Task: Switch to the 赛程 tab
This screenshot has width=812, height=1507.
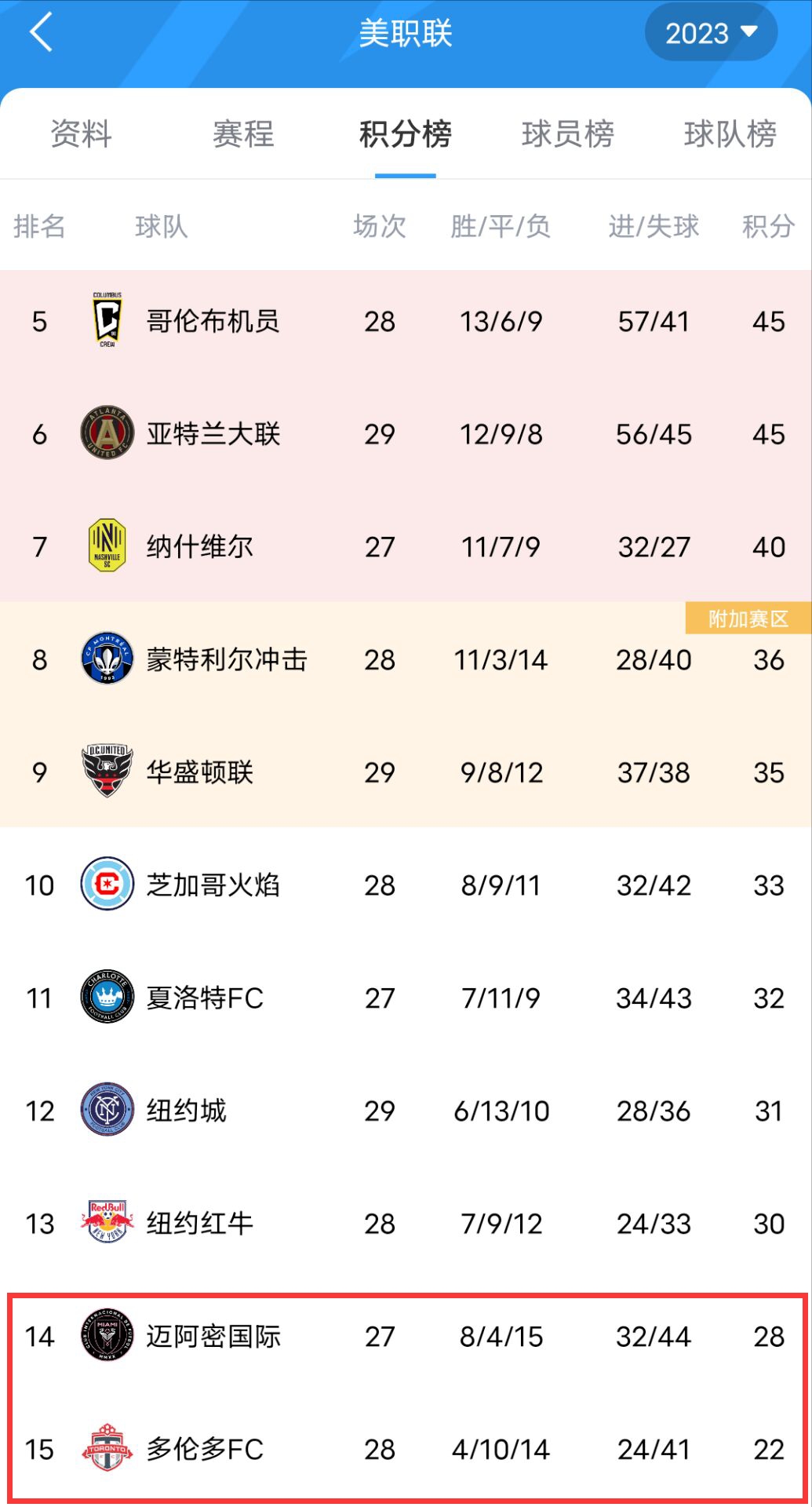Action: pyautogui.click(x=243, y=133)
